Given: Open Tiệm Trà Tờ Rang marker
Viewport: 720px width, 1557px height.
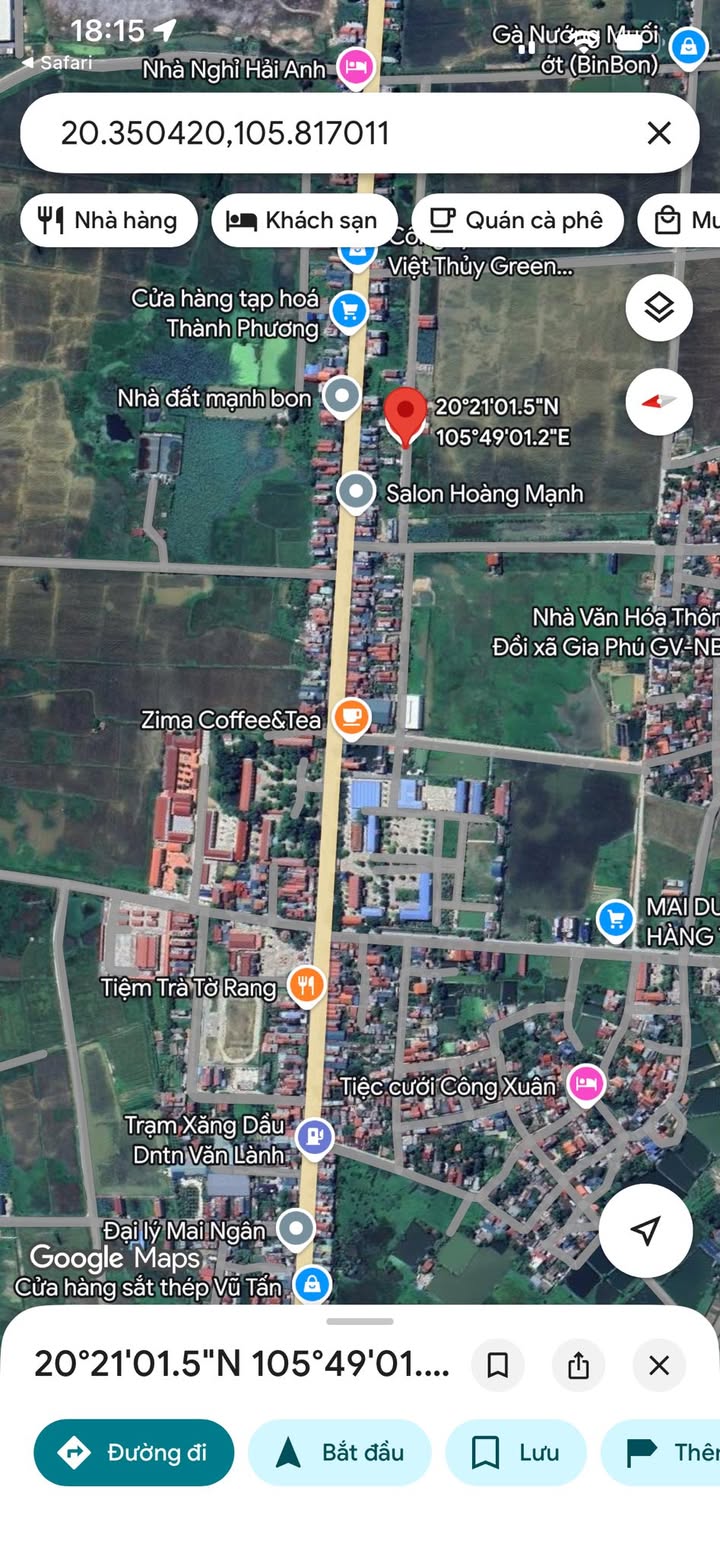Looking at the screenshot, I should [x=306, y=986].
